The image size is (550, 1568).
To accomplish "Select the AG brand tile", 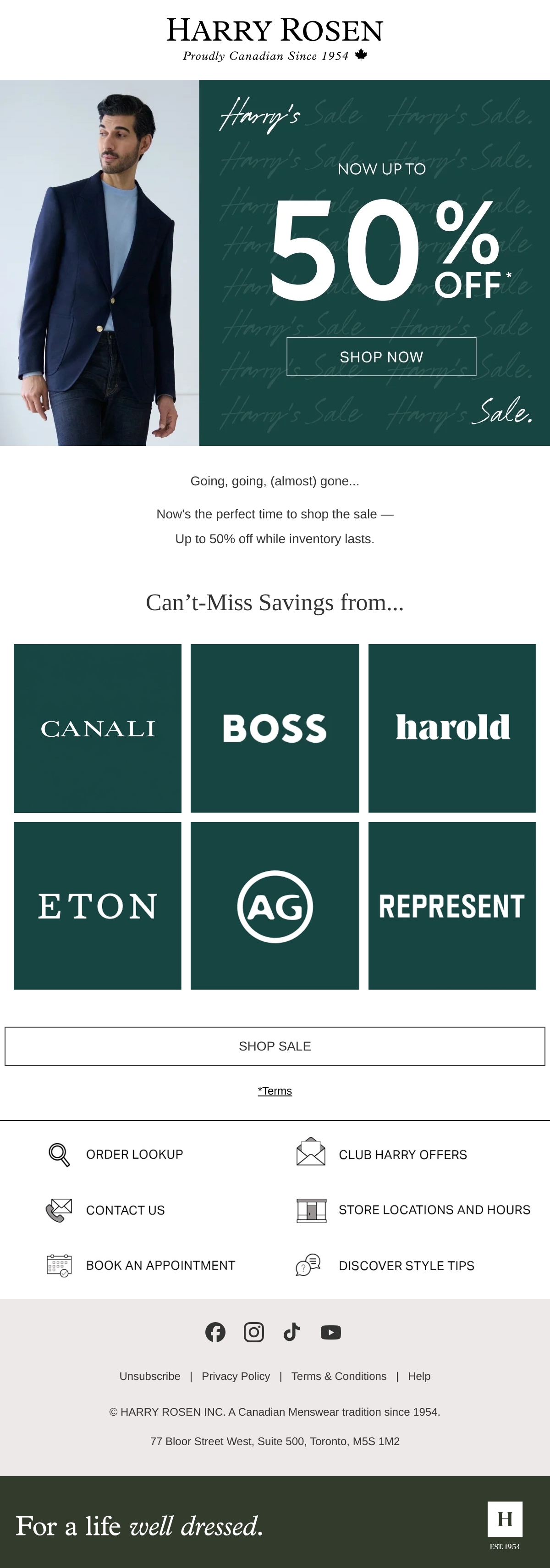I will [x=275, y=906].
